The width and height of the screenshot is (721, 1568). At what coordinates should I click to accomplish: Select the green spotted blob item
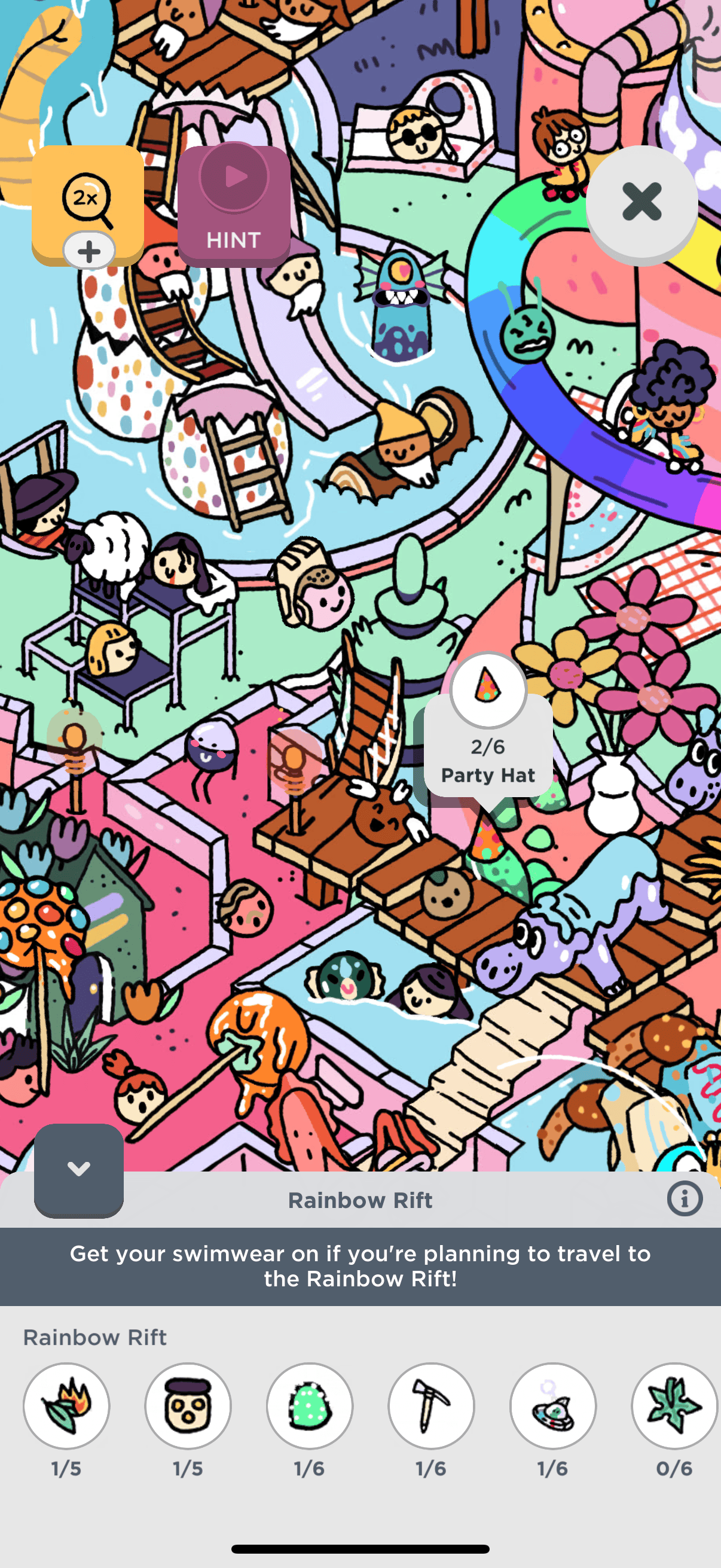point(310,1405)
